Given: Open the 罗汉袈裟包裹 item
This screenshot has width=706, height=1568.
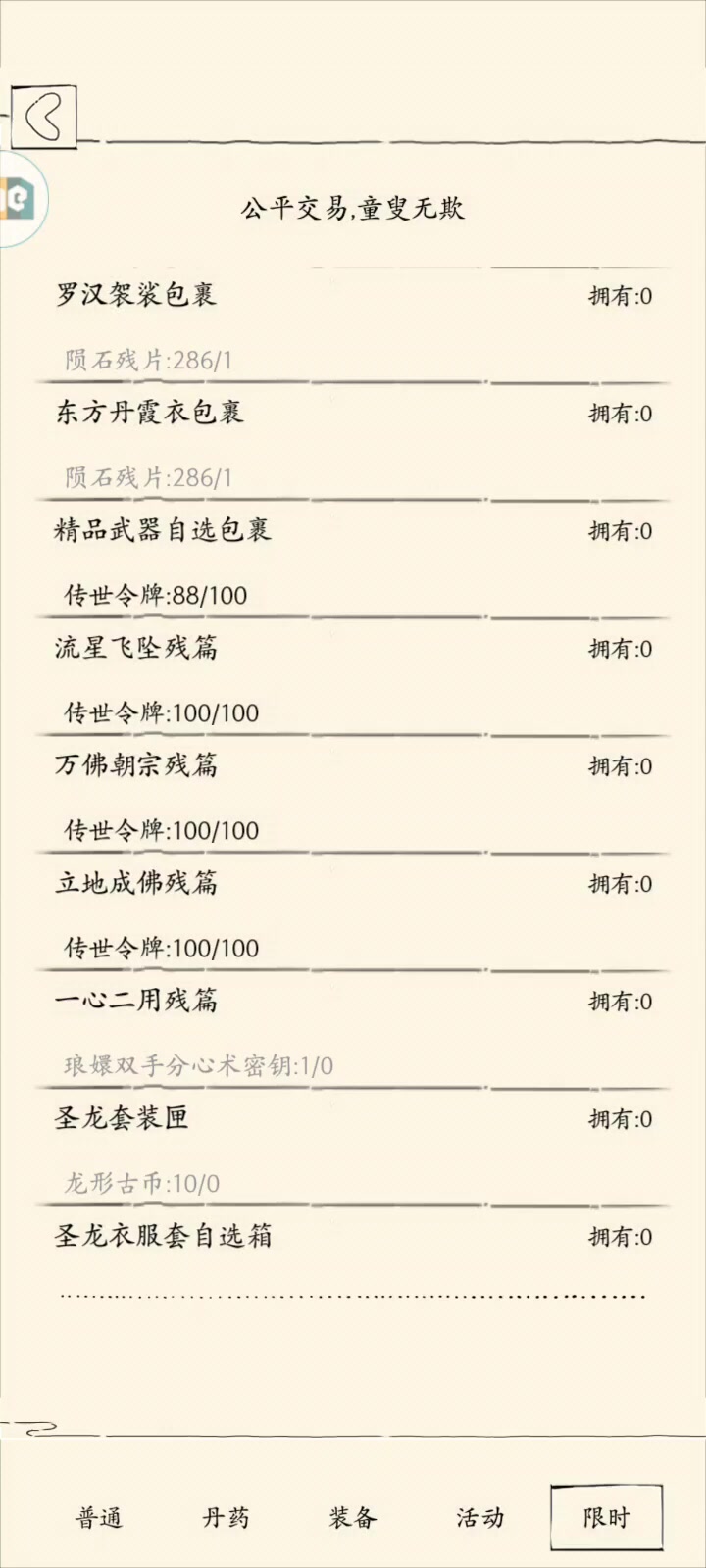Looking at the screenshot, I should pyautogui.click(x=135, y=295).
